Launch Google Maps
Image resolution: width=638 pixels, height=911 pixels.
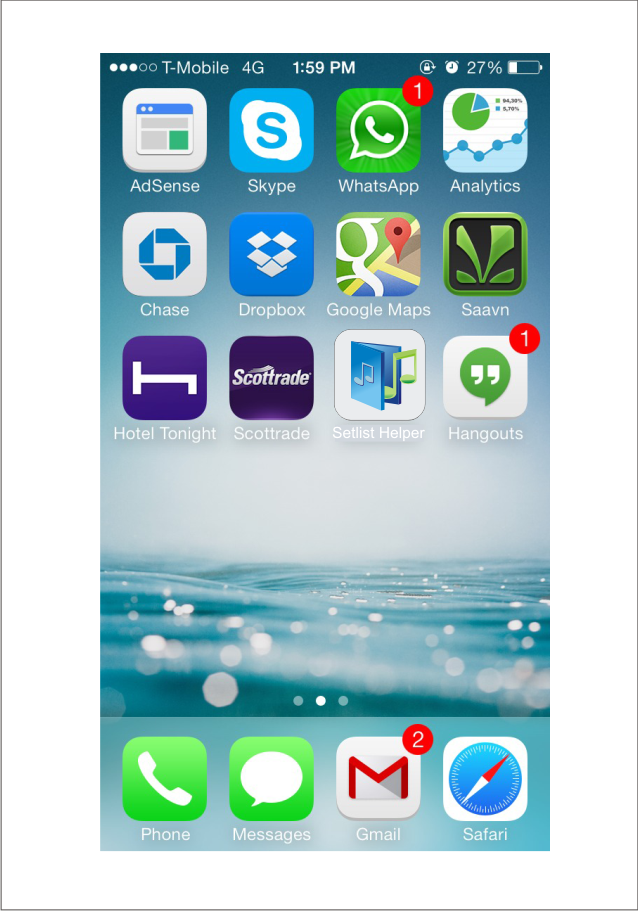(x=378, y=255)
